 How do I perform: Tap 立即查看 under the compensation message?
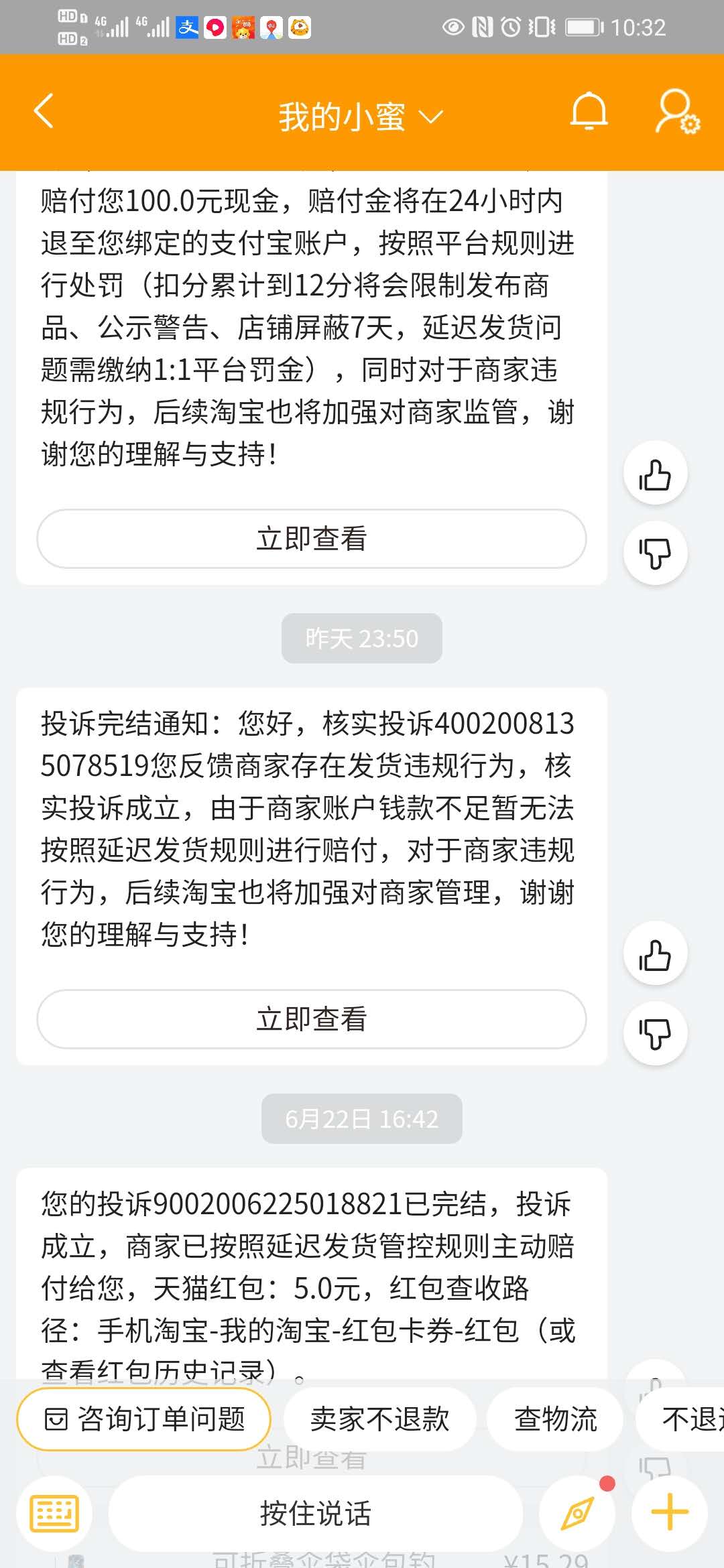tap(312, 538)
